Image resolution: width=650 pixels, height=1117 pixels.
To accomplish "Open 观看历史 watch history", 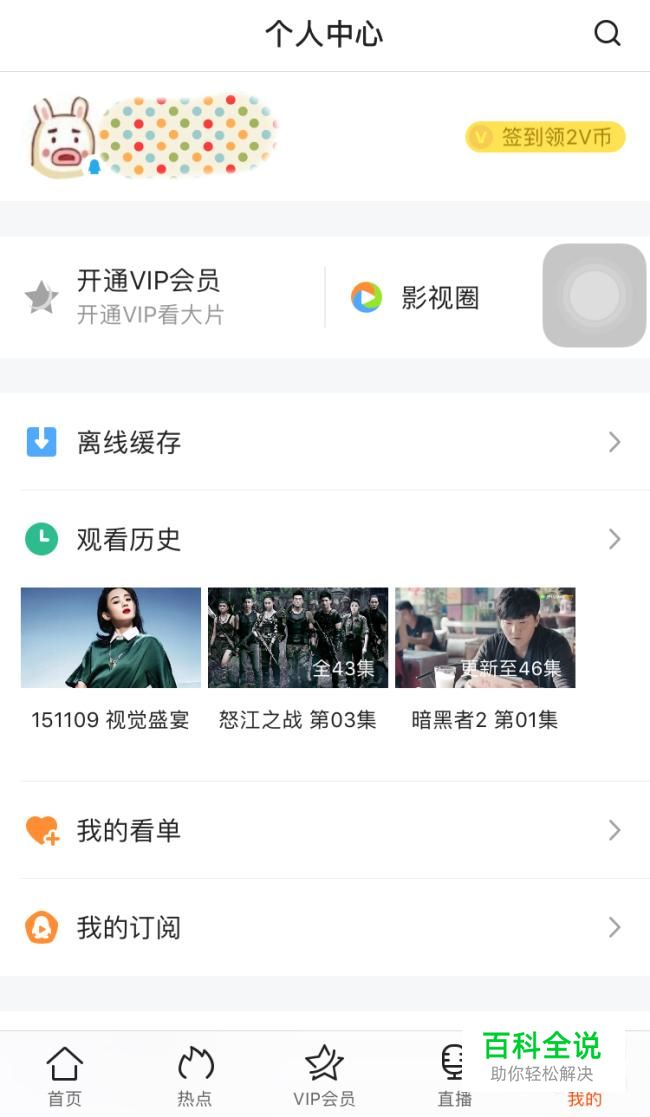I will pyautogui.click(x=324, y=539).
